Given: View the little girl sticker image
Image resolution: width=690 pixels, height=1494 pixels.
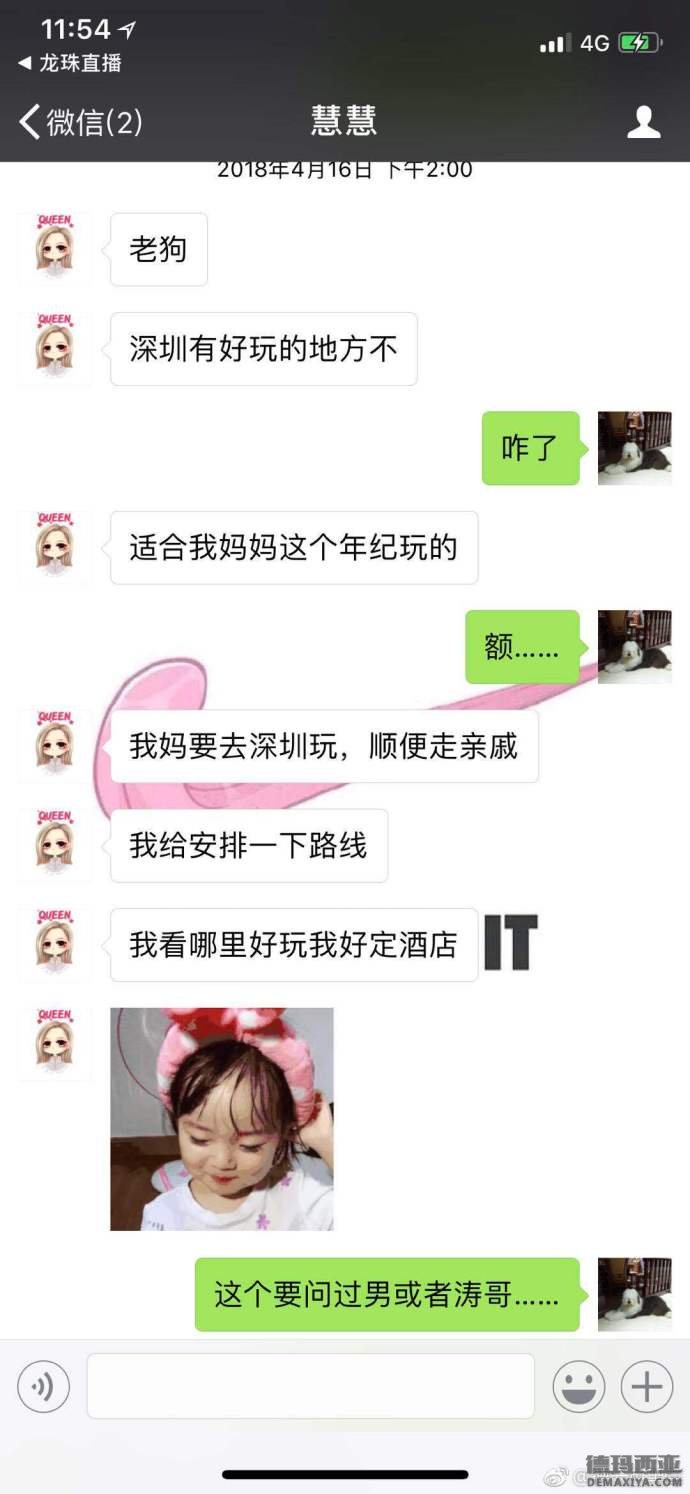Looking at the screenshot, I should (x=221, y=1119).
